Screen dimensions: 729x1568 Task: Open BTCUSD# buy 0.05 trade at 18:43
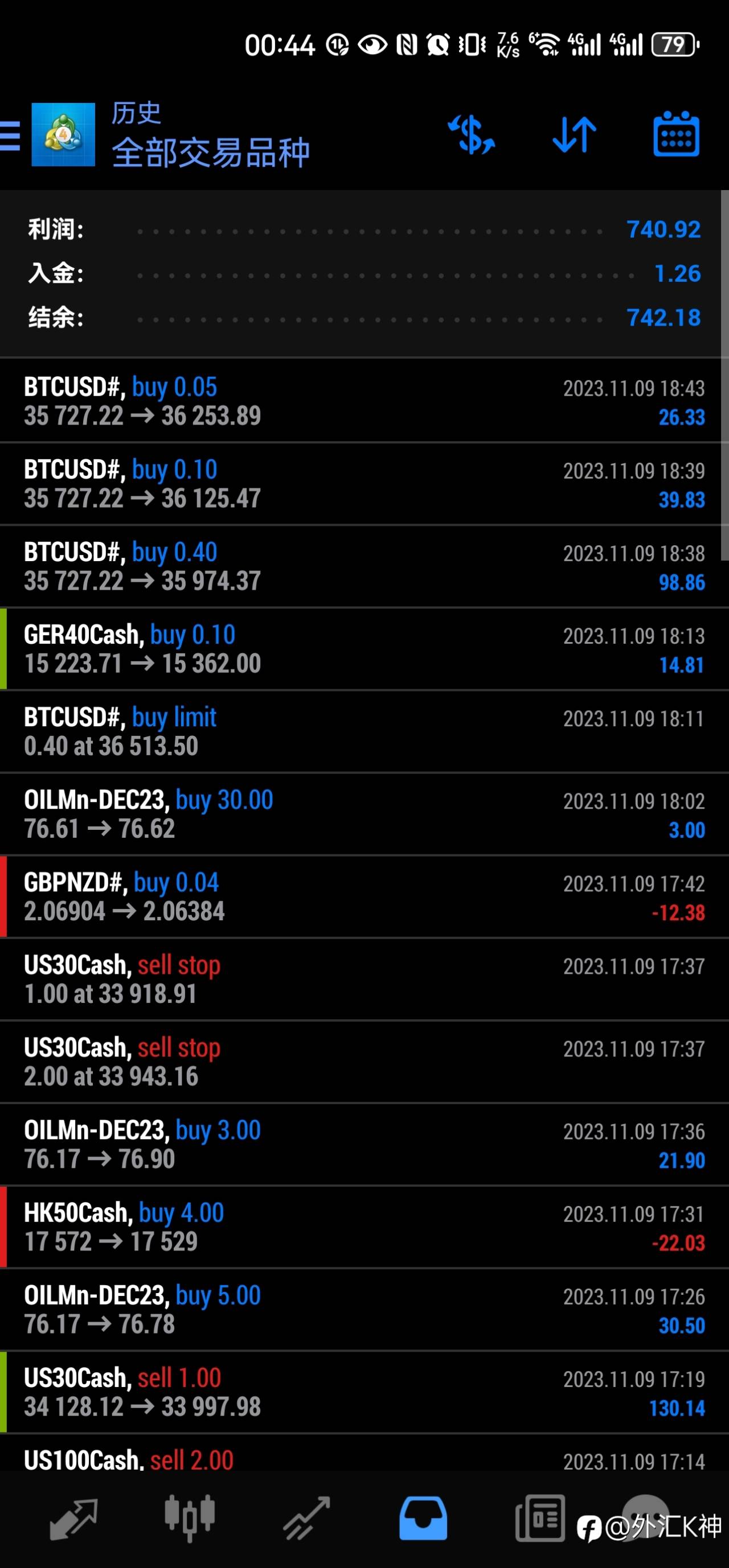point(364,401)
